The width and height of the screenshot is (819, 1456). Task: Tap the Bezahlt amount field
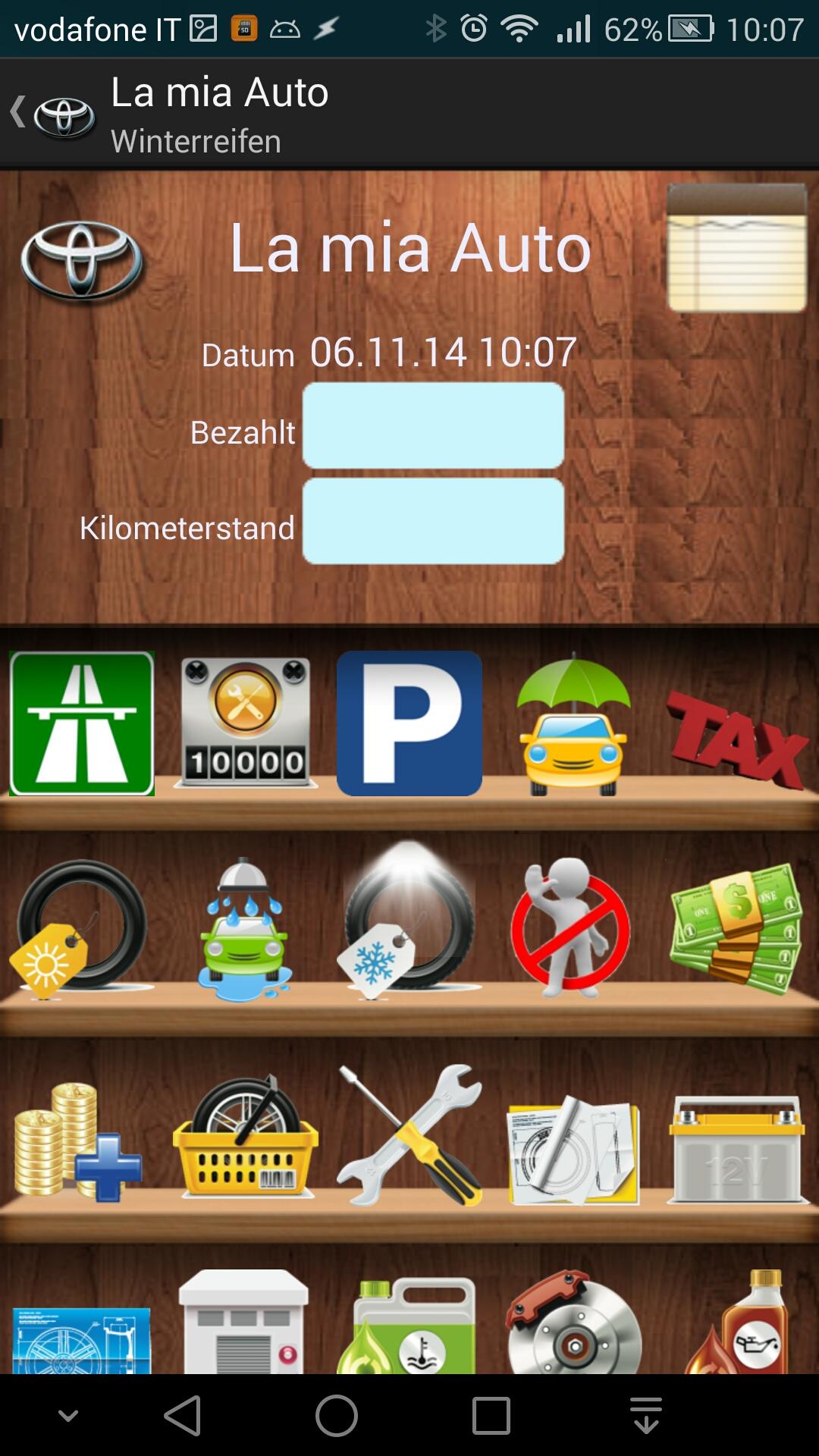pyautogui.click(x=433, y=425)
